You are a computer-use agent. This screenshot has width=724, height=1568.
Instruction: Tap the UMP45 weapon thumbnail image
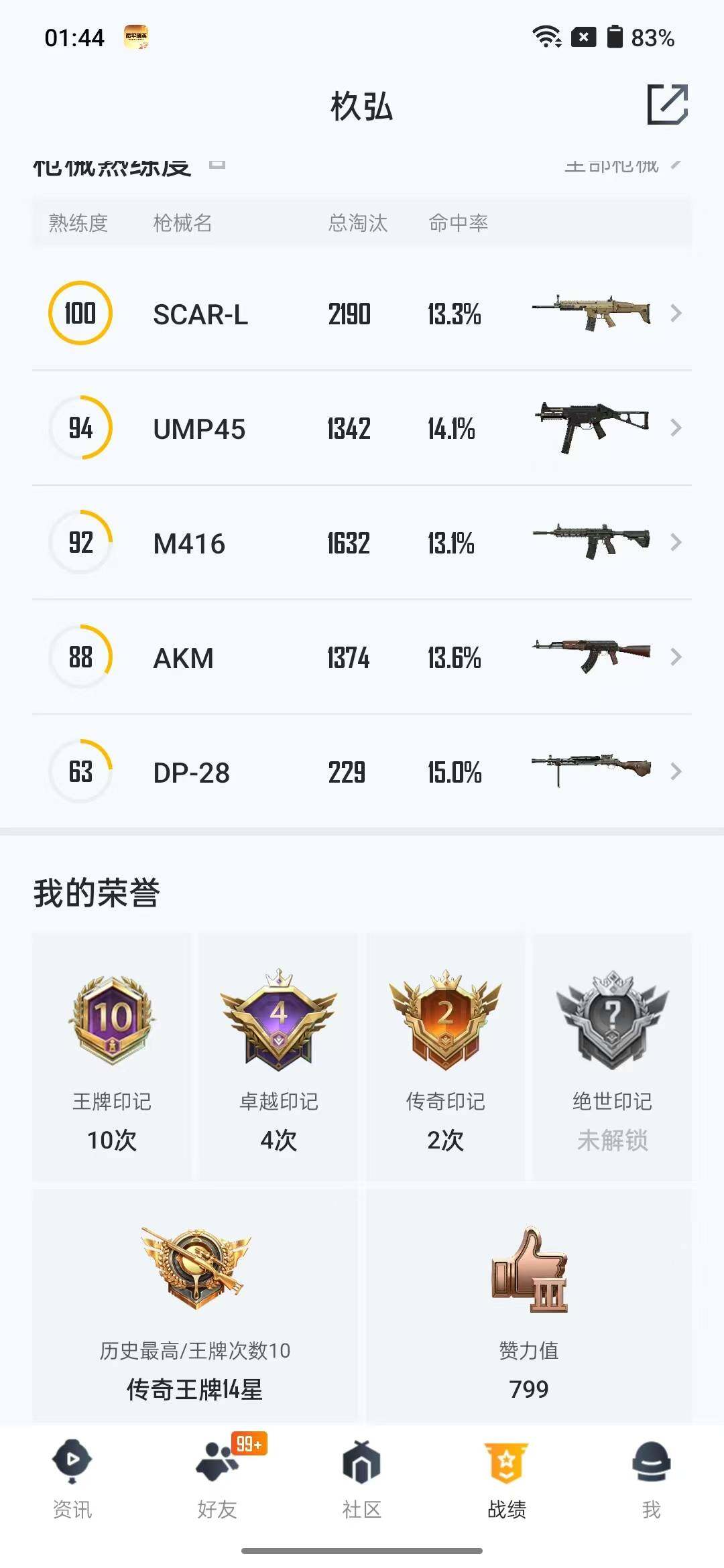tap(593, 428)
